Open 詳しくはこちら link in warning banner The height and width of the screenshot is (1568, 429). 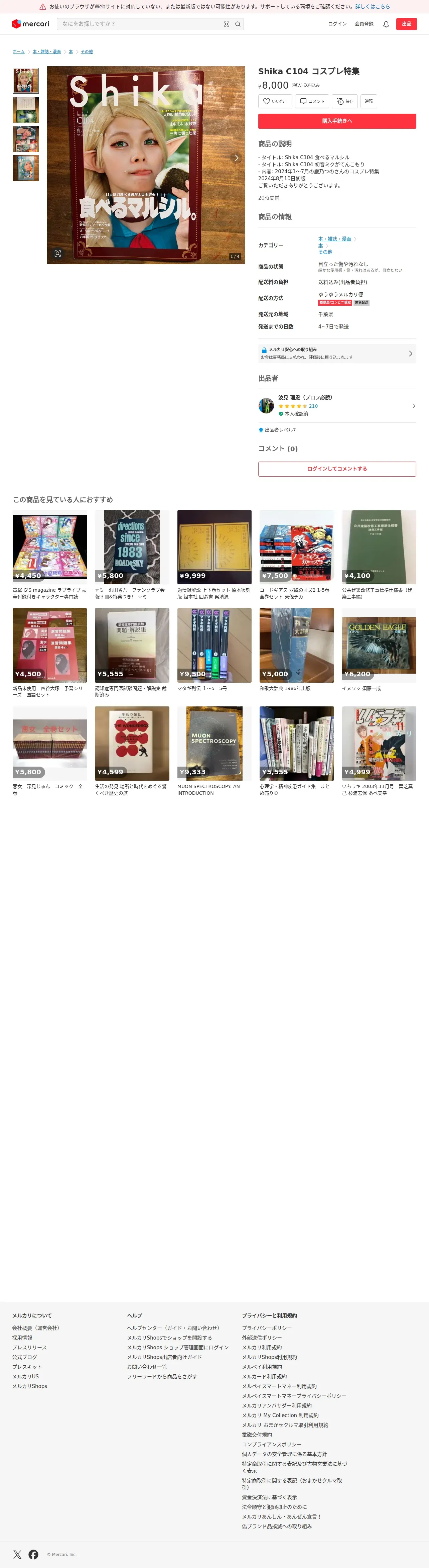pos(373,7)
